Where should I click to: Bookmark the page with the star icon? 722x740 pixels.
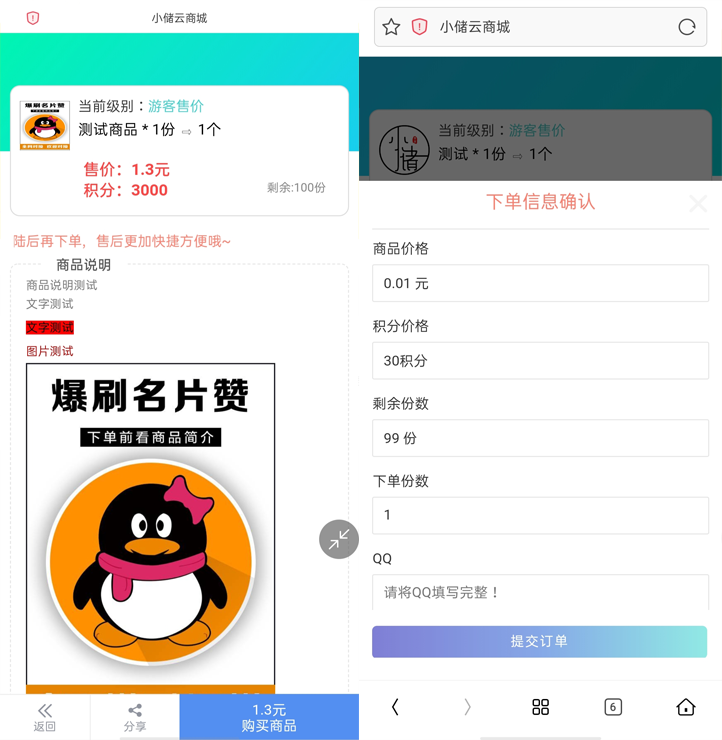[391, 27]
